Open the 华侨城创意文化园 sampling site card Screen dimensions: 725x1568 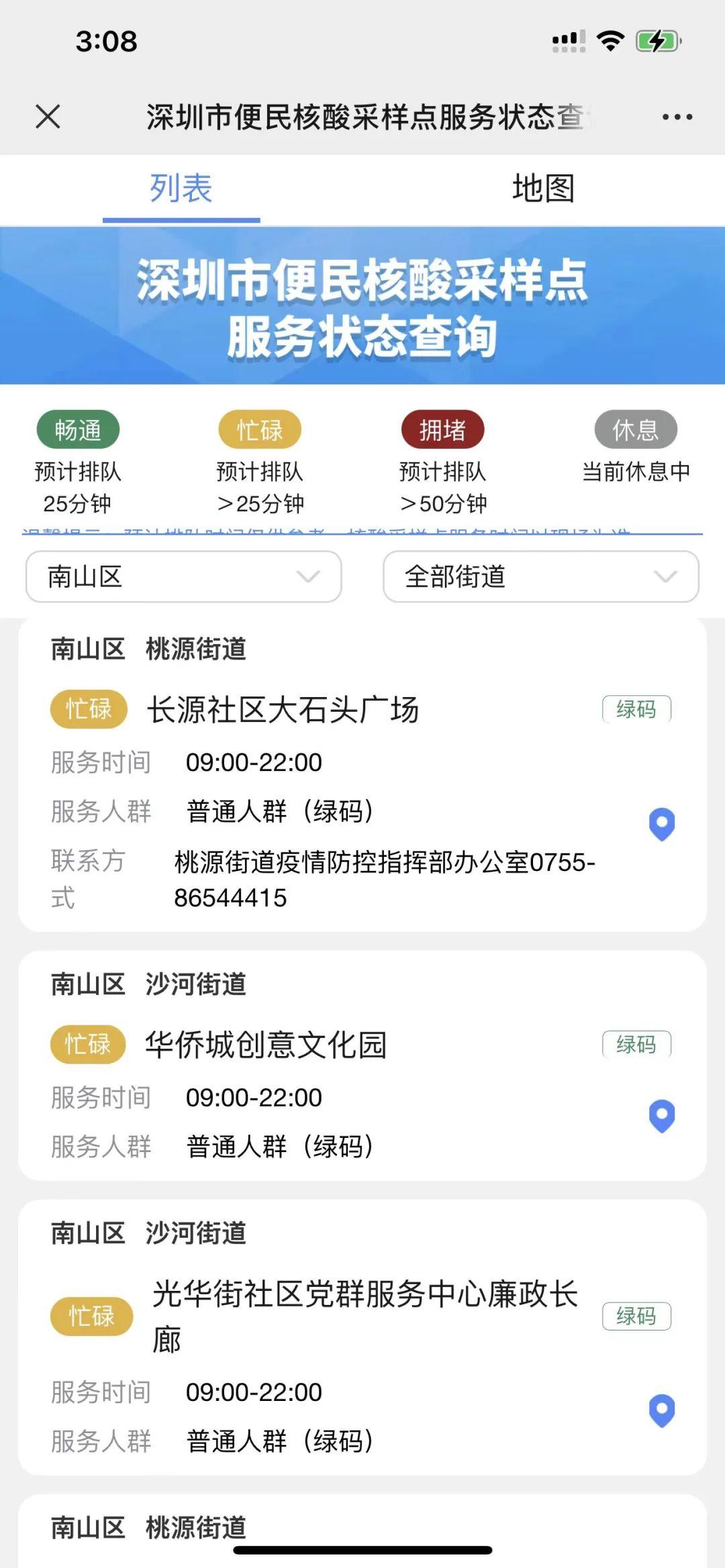click(266, 1045)
